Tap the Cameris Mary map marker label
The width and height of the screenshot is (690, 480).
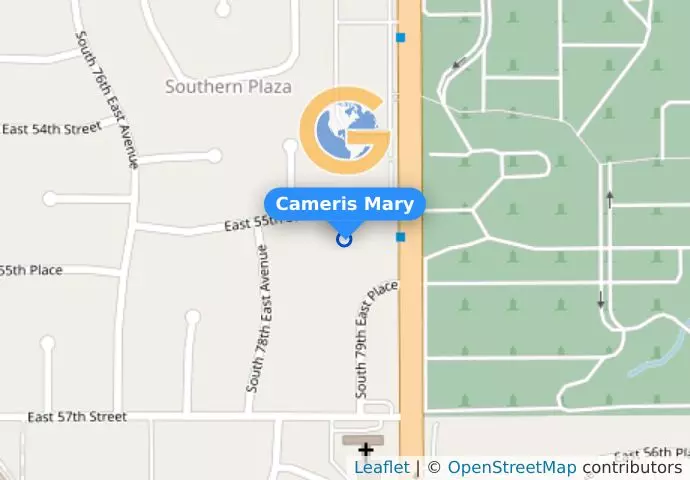point(344,204)
